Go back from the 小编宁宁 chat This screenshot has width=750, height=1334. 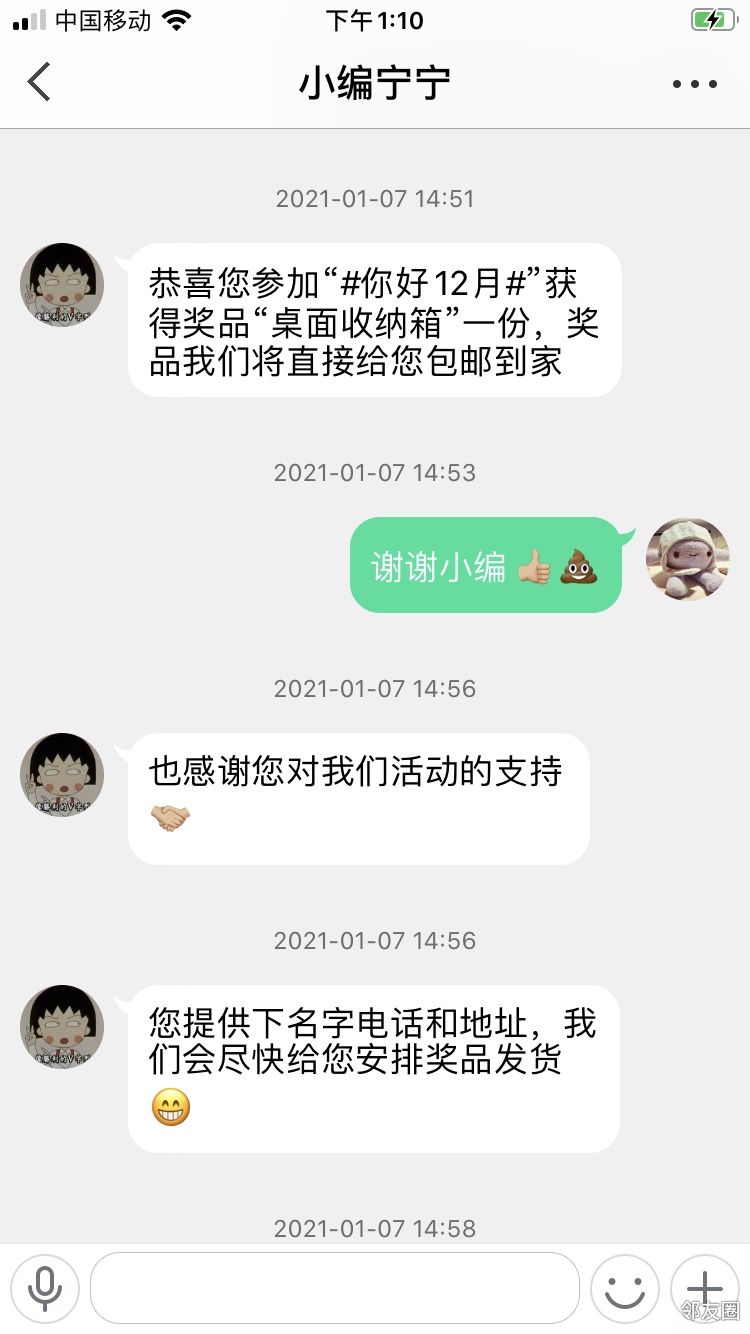(x=39, y=82)
